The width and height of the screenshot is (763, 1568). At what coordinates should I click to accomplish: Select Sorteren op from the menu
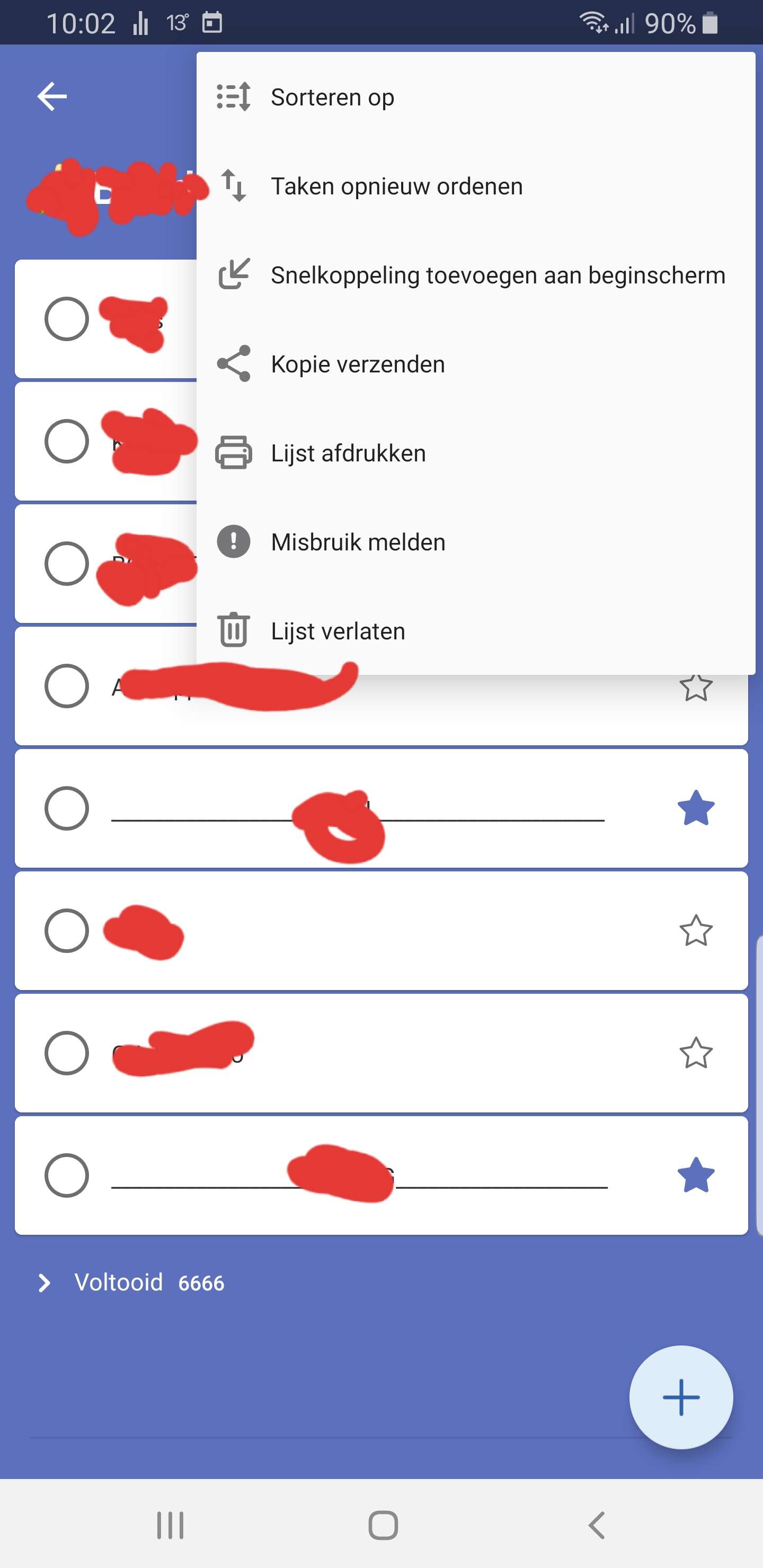476,97
